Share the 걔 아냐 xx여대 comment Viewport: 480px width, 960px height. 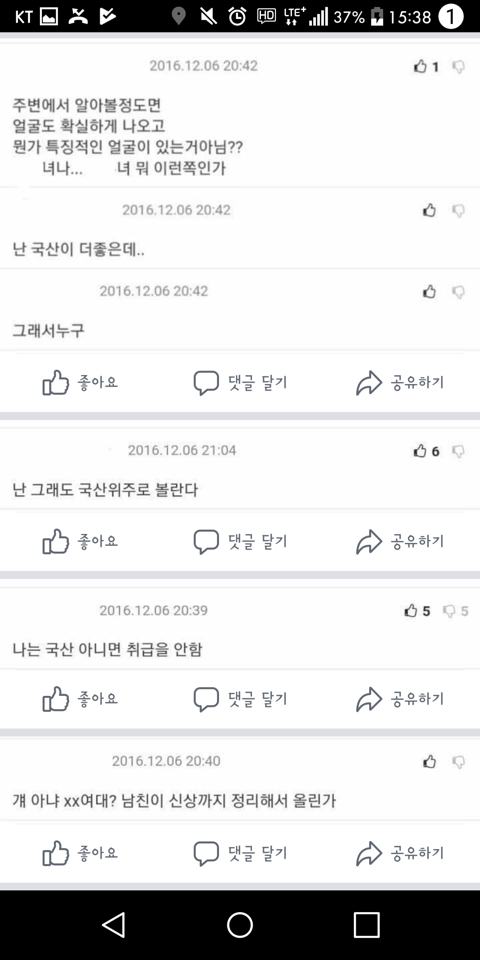pyautogui.click(x=400, y=853)
